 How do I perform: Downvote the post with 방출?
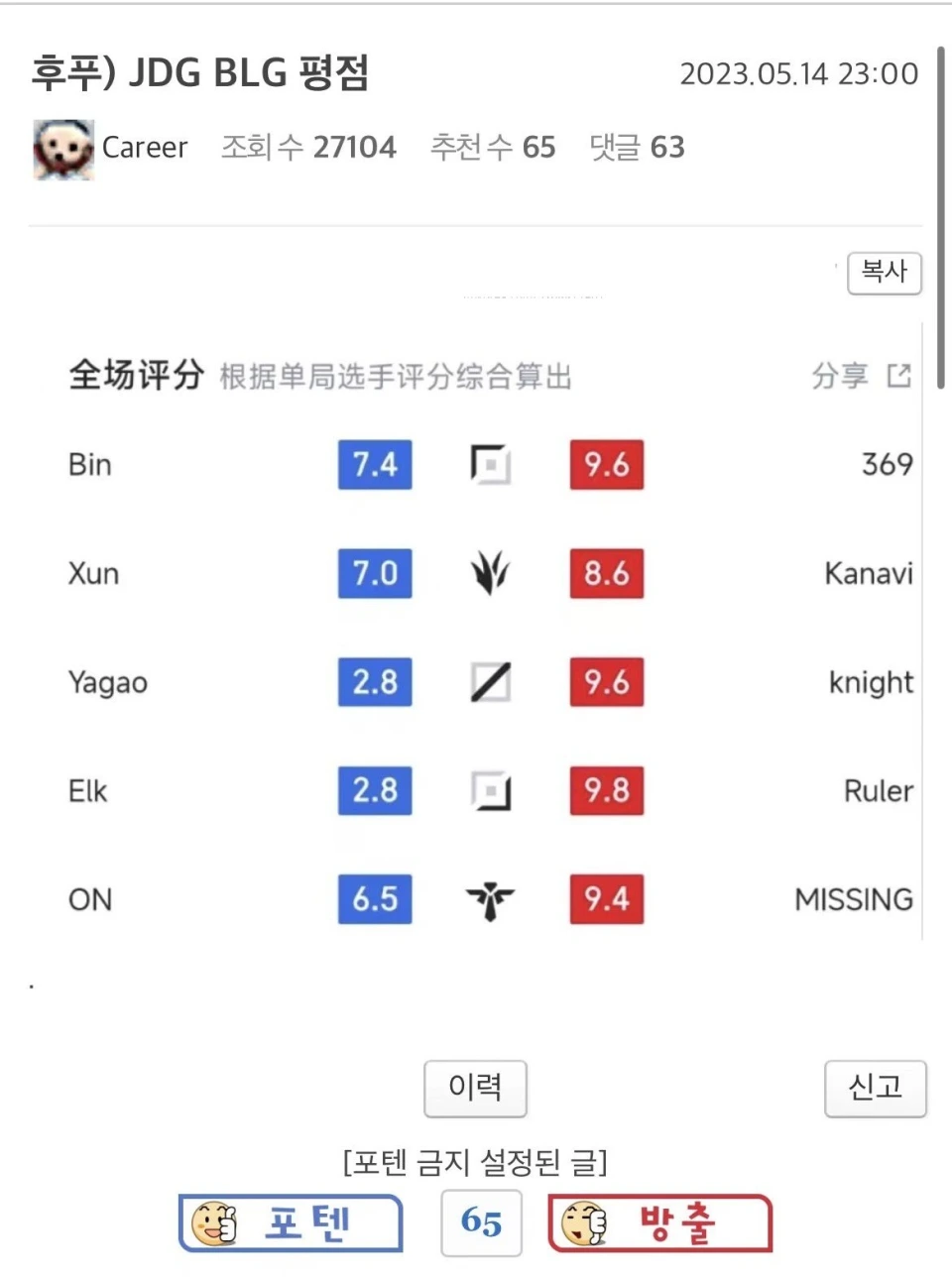(660, 1223)
